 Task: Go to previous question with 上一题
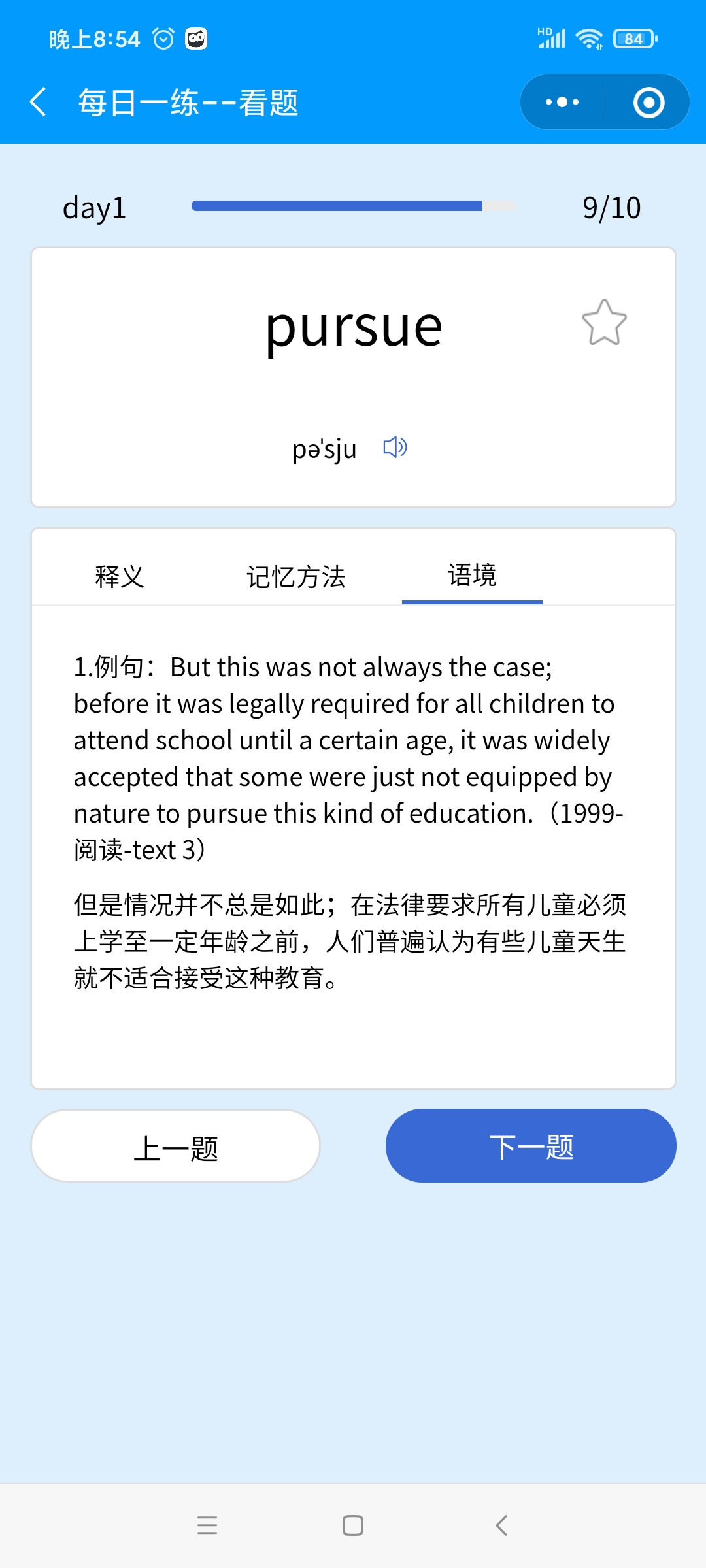(x=175, y=1146)
